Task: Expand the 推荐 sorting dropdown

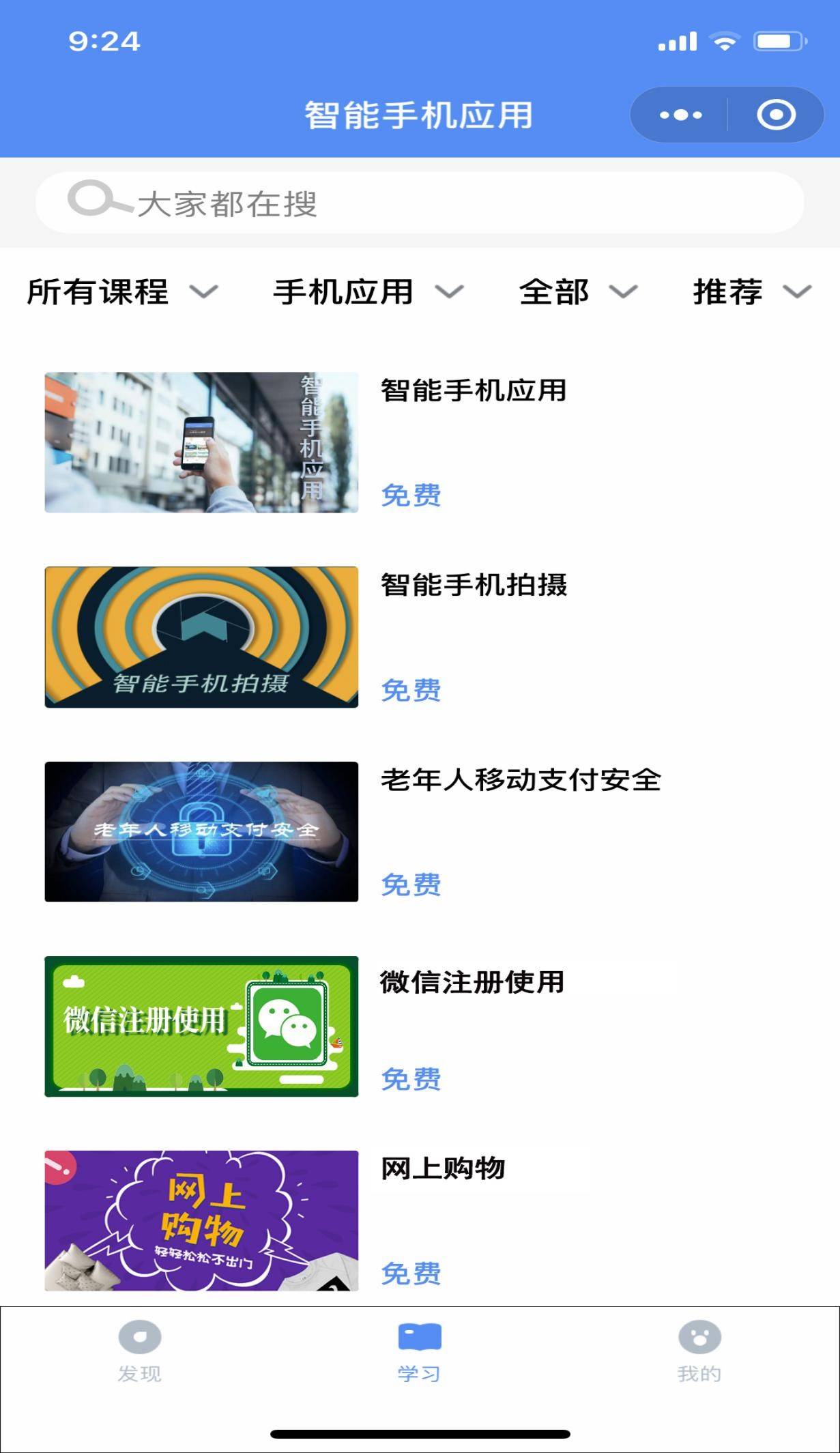Action: pos(751,292)
